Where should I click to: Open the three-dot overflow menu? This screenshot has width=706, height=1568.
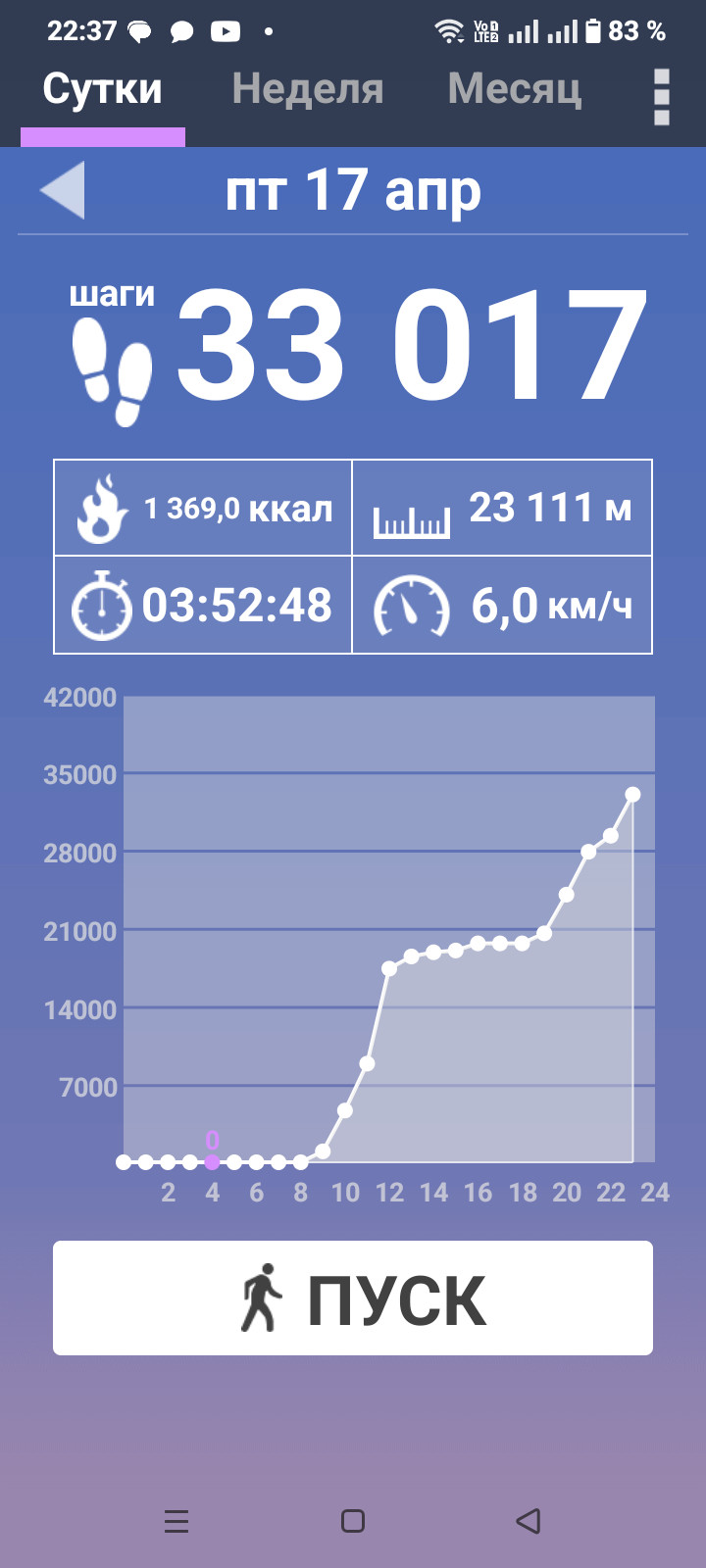[662, 96]
